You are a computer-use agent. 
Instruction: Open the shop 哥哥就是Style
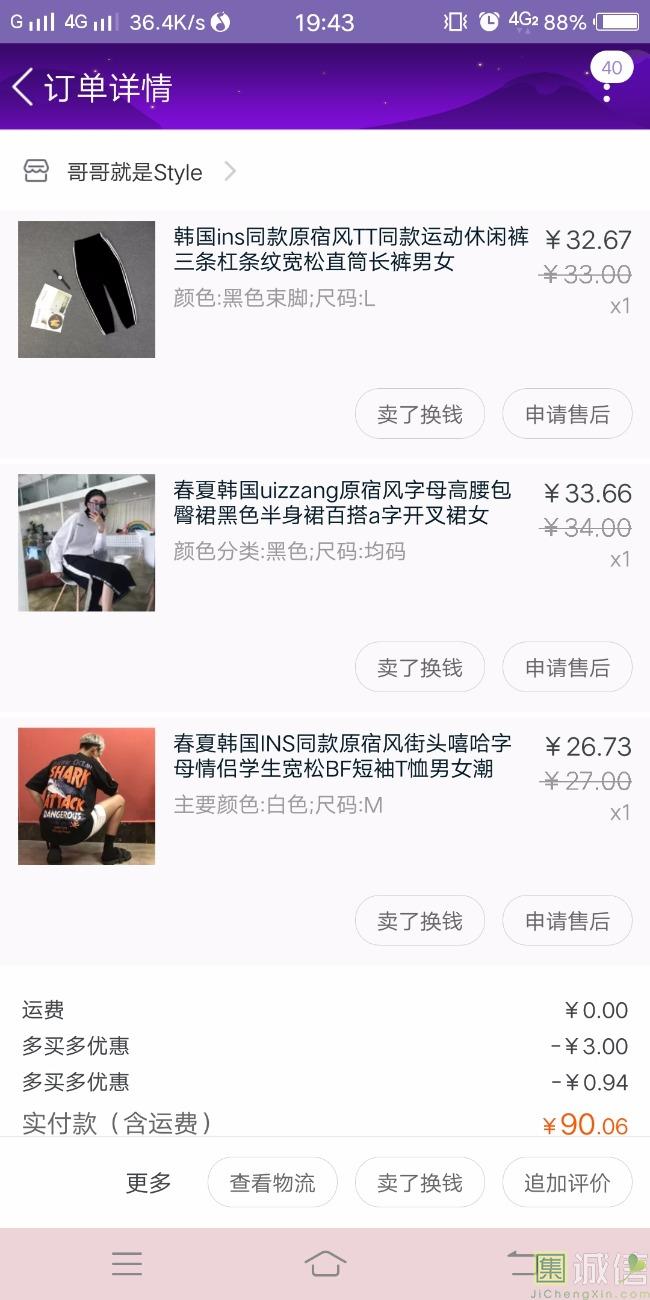pos(135,172)
